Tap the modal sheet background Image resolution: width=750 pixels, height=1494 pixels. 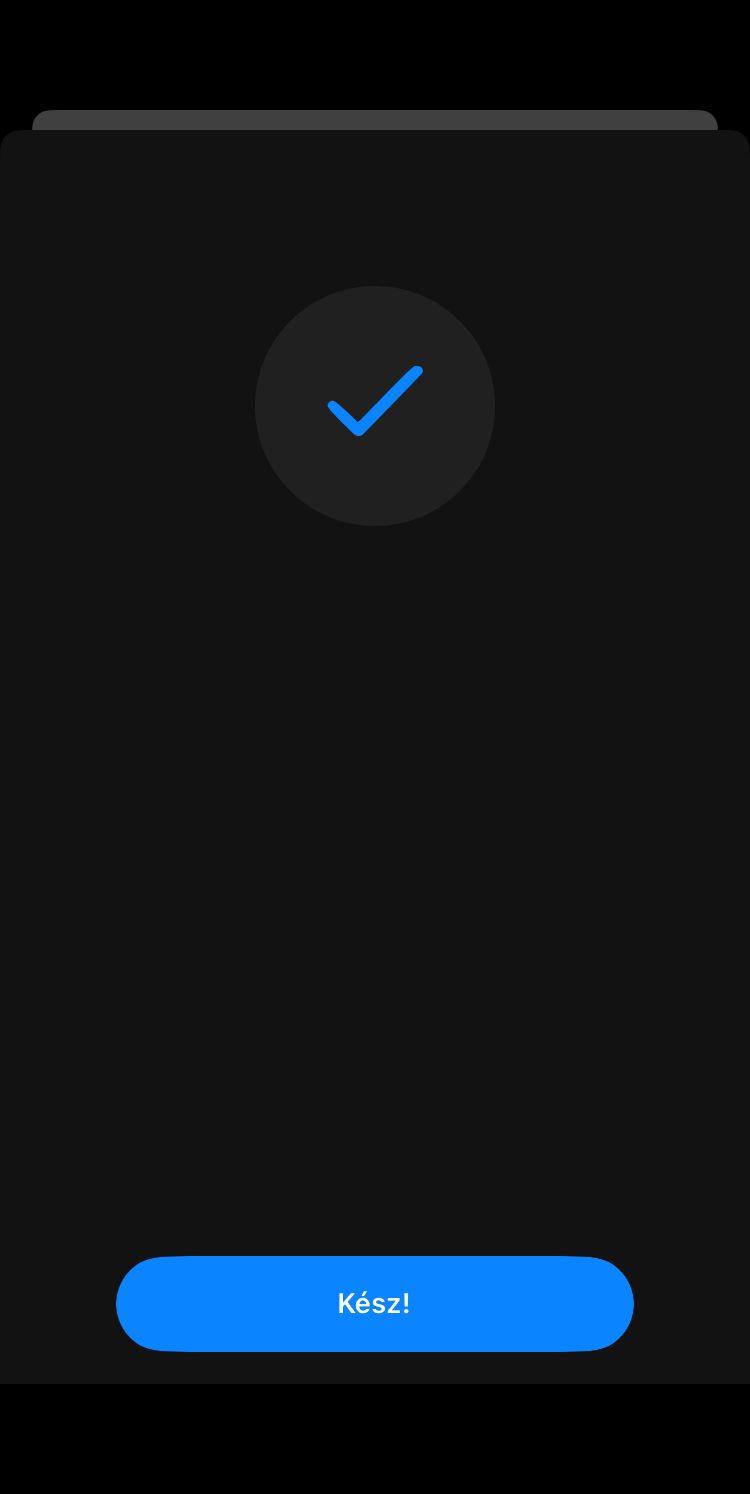point(375,900)
